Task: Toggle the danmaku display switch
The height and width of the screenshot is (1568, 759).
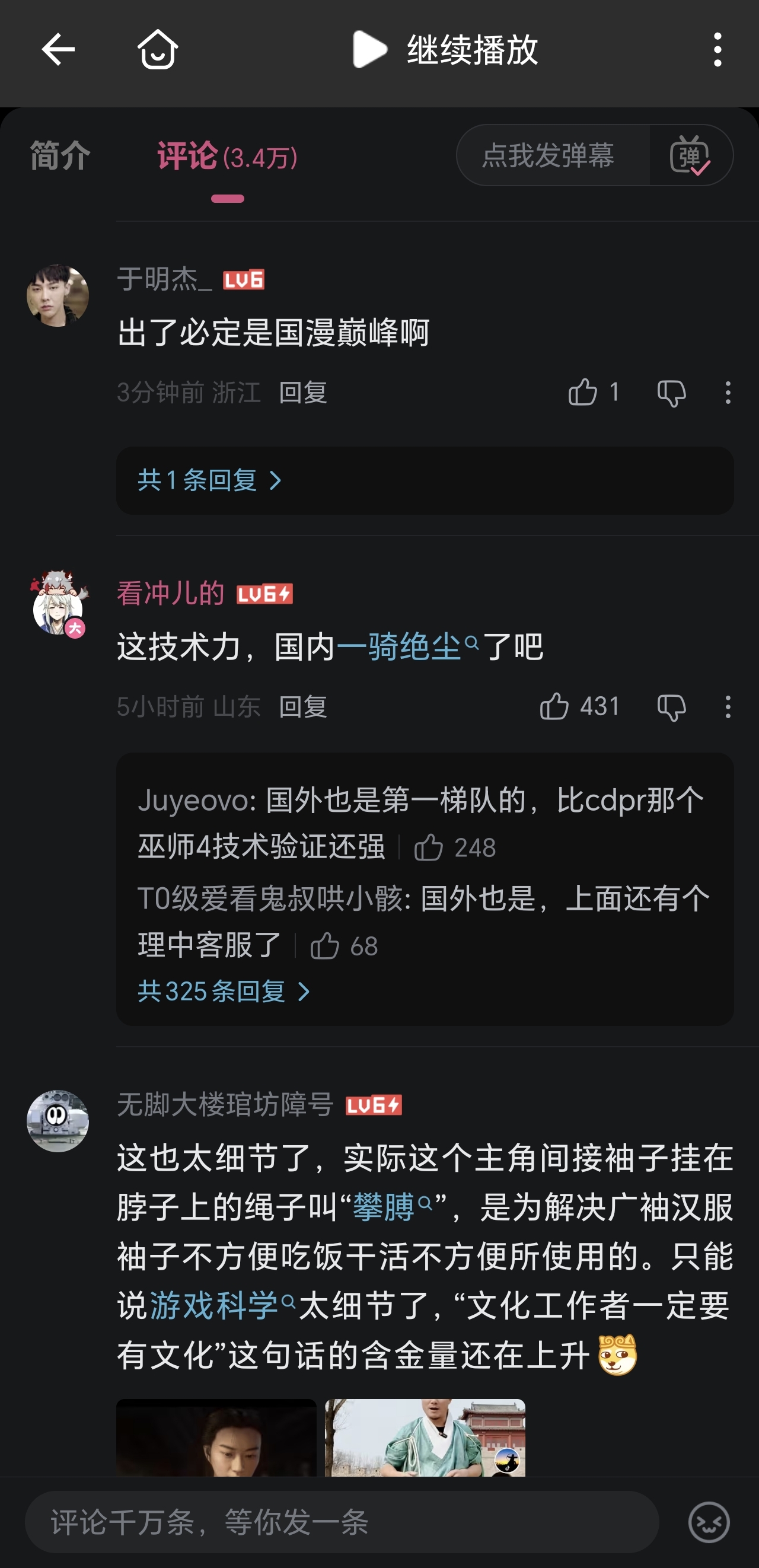Action: (x=690, y=156)
